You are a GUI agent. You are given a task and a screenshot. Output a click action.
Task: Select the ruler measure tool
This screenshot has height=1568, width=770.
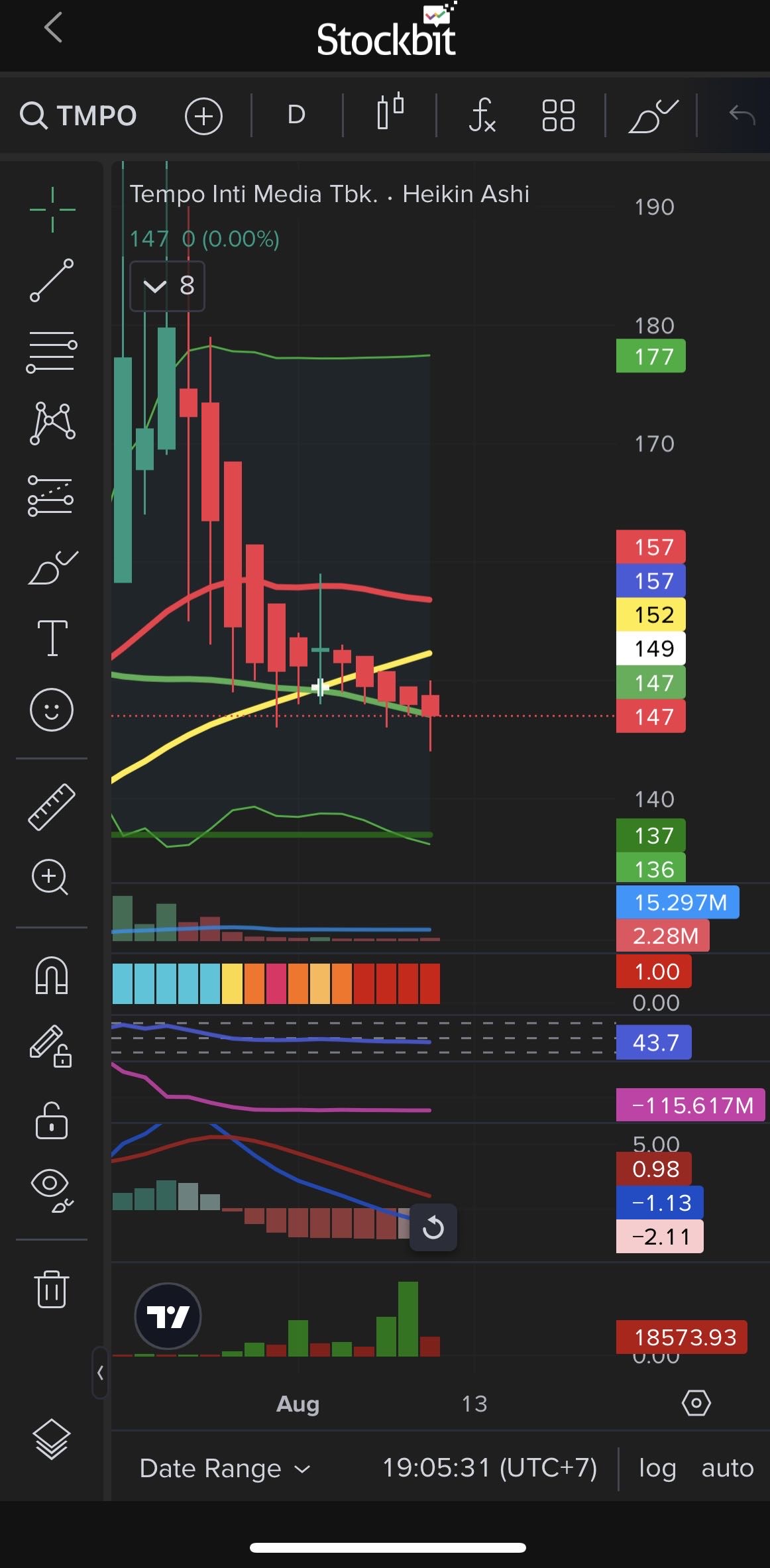click(52, 807)
